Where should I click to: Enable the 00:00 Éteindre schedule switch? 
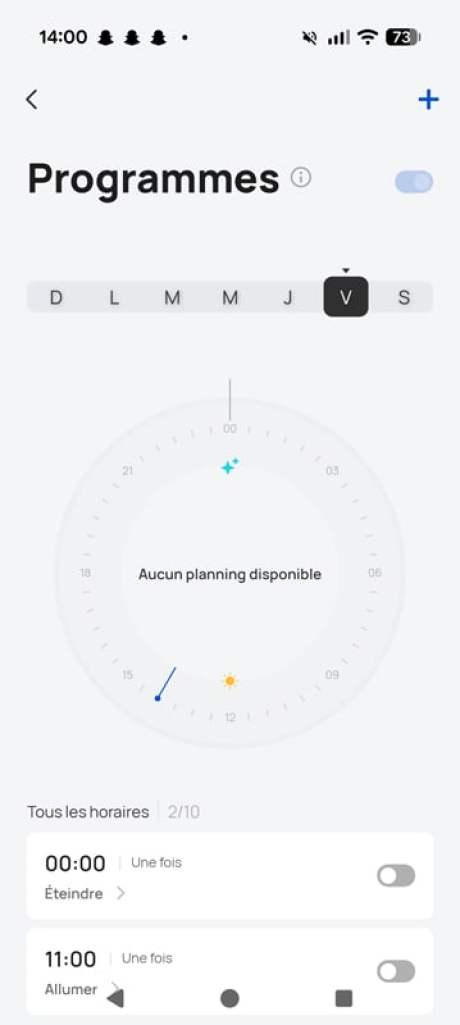click(x=396, y=876)
